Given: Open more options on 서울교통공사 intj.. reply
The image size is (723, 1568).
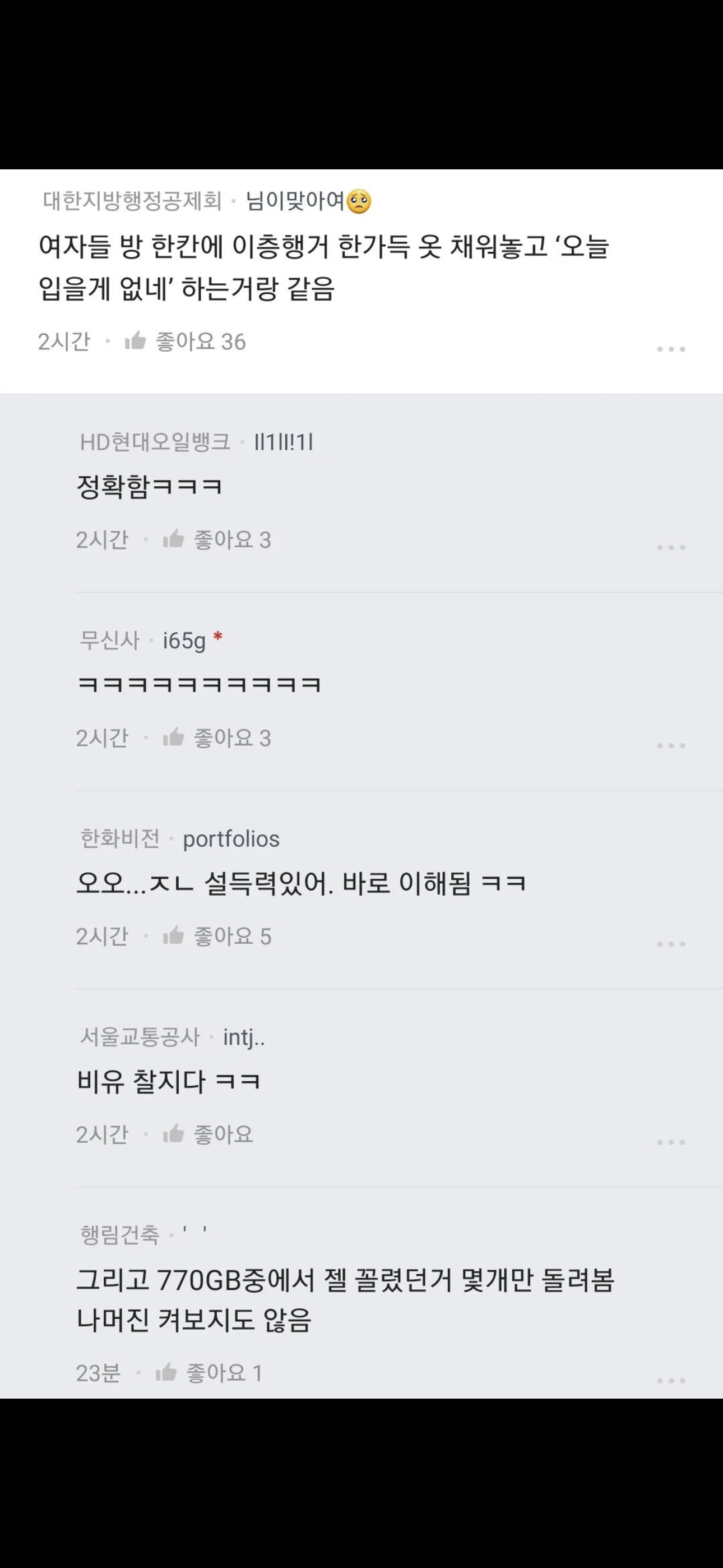Looking at the screenshot, I should (x=671, y=1142).
